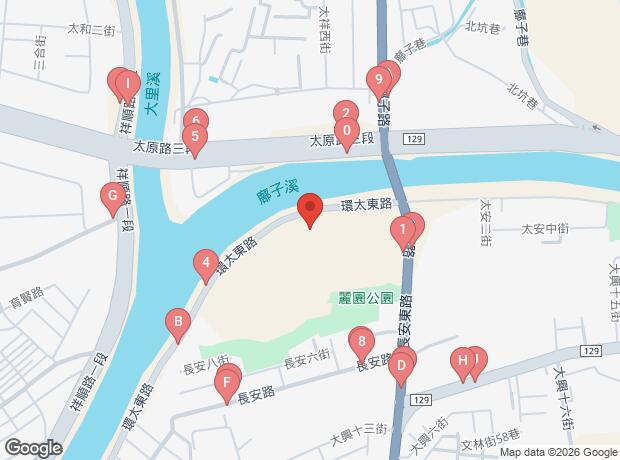Open the pin labeled D
620x460 pixels.
[x=401, y=366]
